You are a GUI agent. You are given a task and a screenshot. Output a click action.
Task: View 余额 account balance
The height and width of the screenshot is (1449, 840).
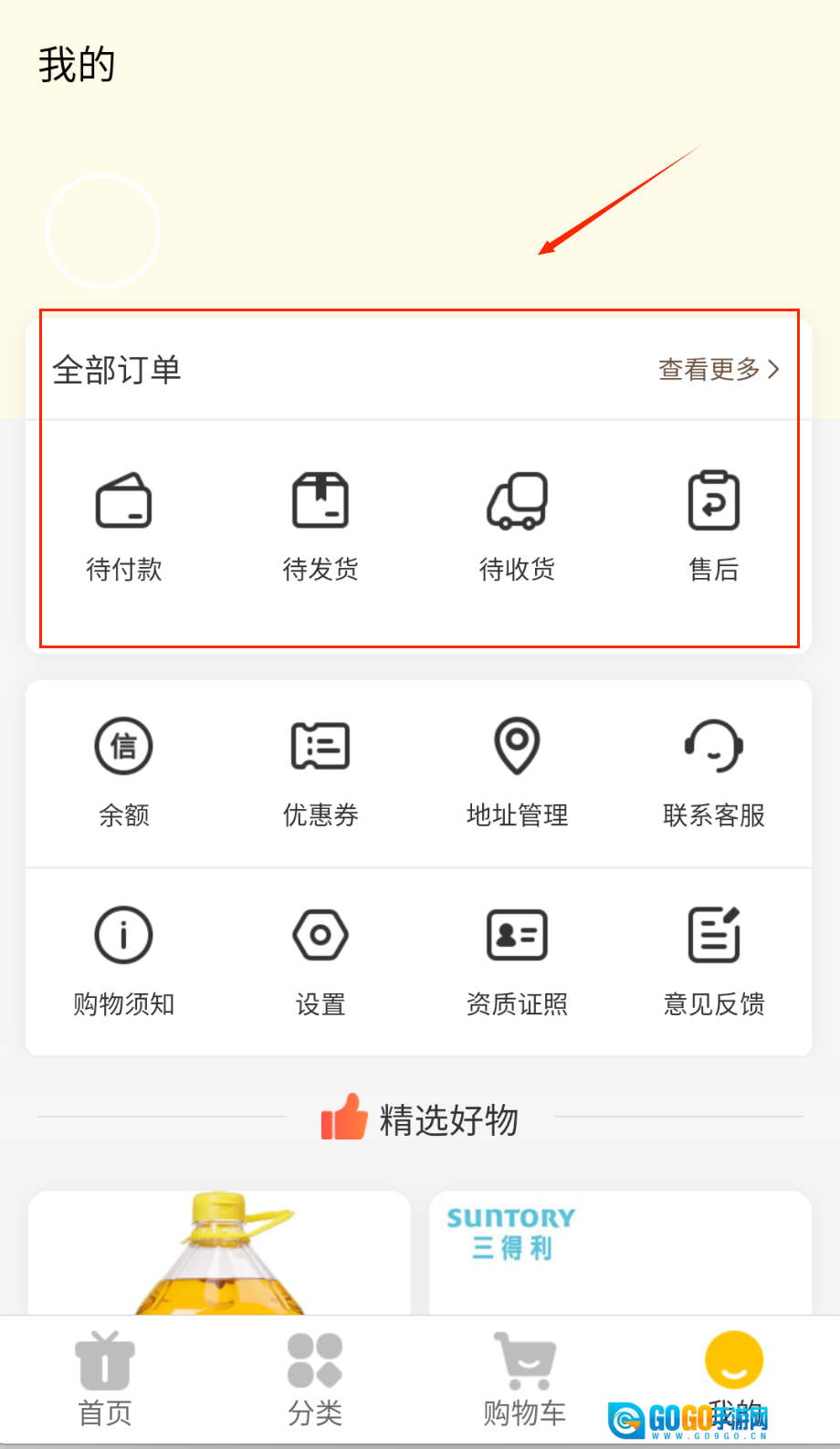click(124, 772)
